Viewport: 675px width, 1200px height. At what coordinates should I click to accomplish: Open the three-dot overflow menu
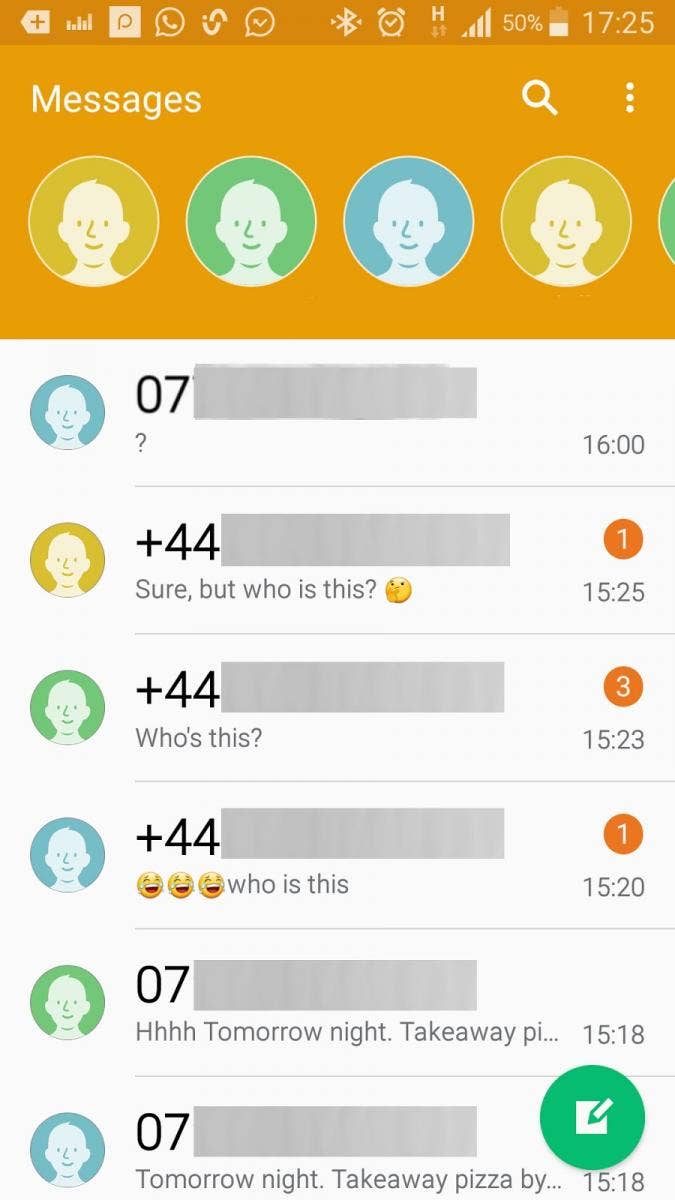(629, 98)
